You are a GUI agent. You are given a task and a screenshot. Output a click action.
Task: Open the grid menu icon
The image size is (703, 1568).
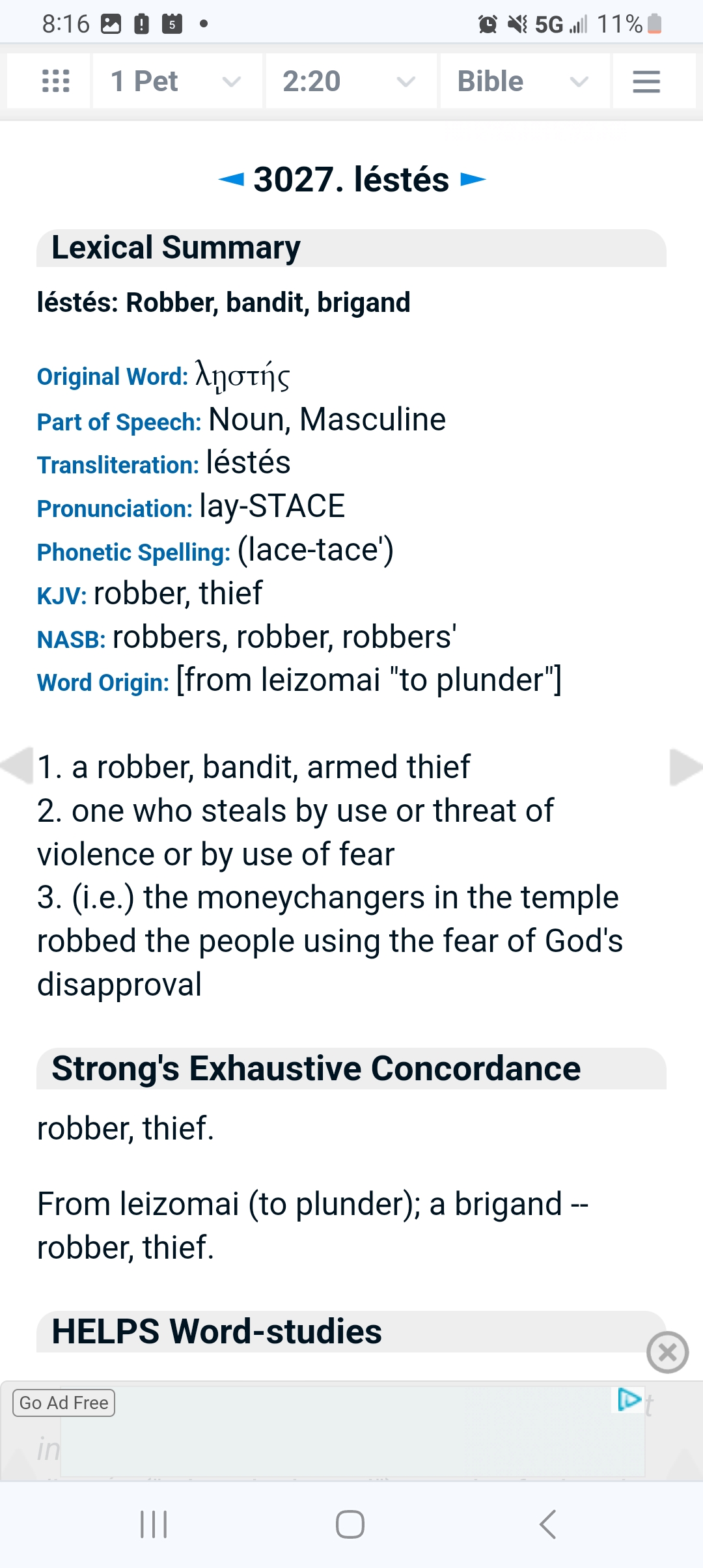pos(55,81)
